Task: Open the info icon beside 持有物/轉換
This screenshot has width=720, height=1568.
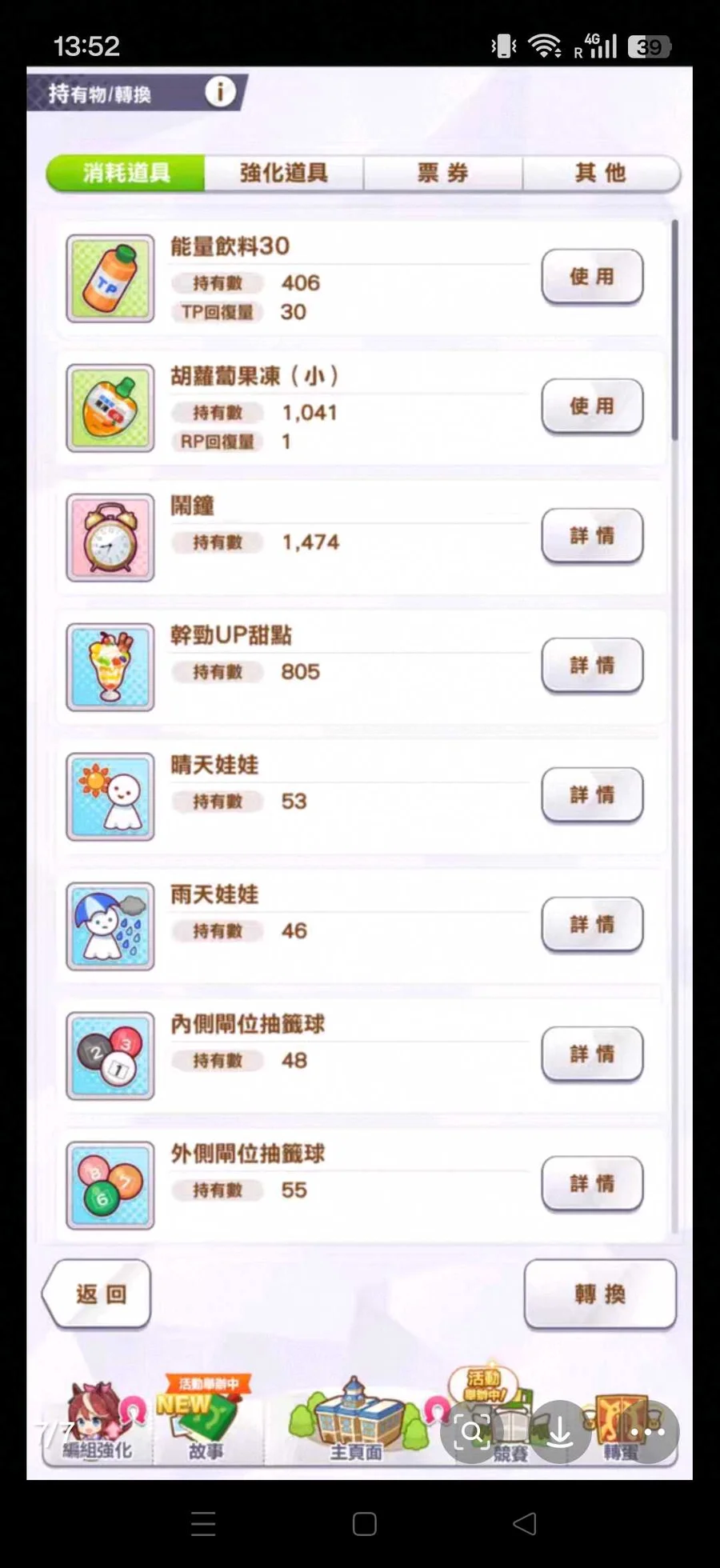Action: pos(220,92)
